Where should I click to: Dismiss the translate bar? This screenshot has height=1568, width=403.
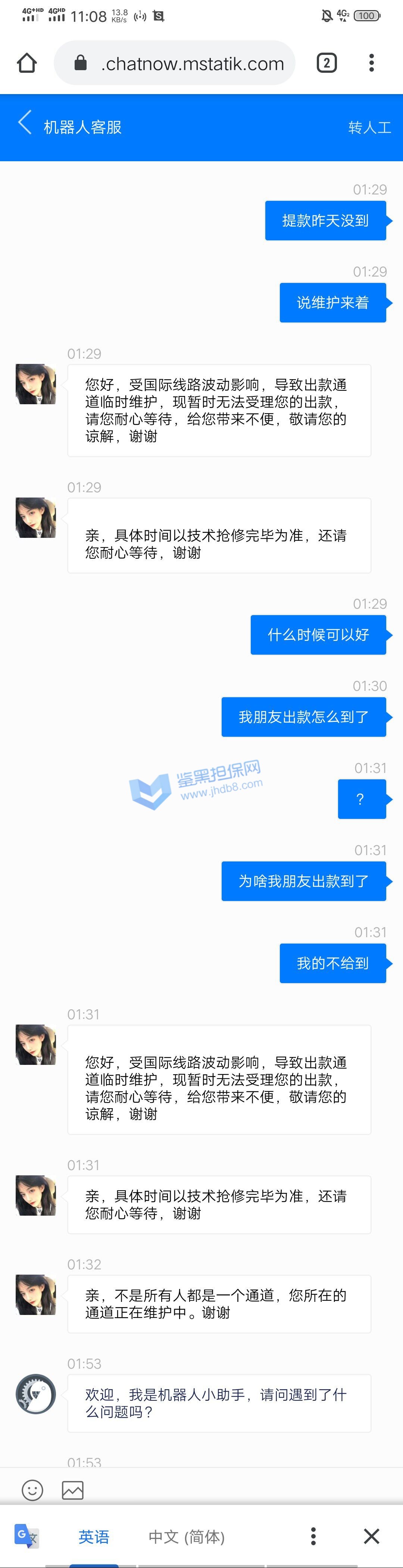point(371,1536)
